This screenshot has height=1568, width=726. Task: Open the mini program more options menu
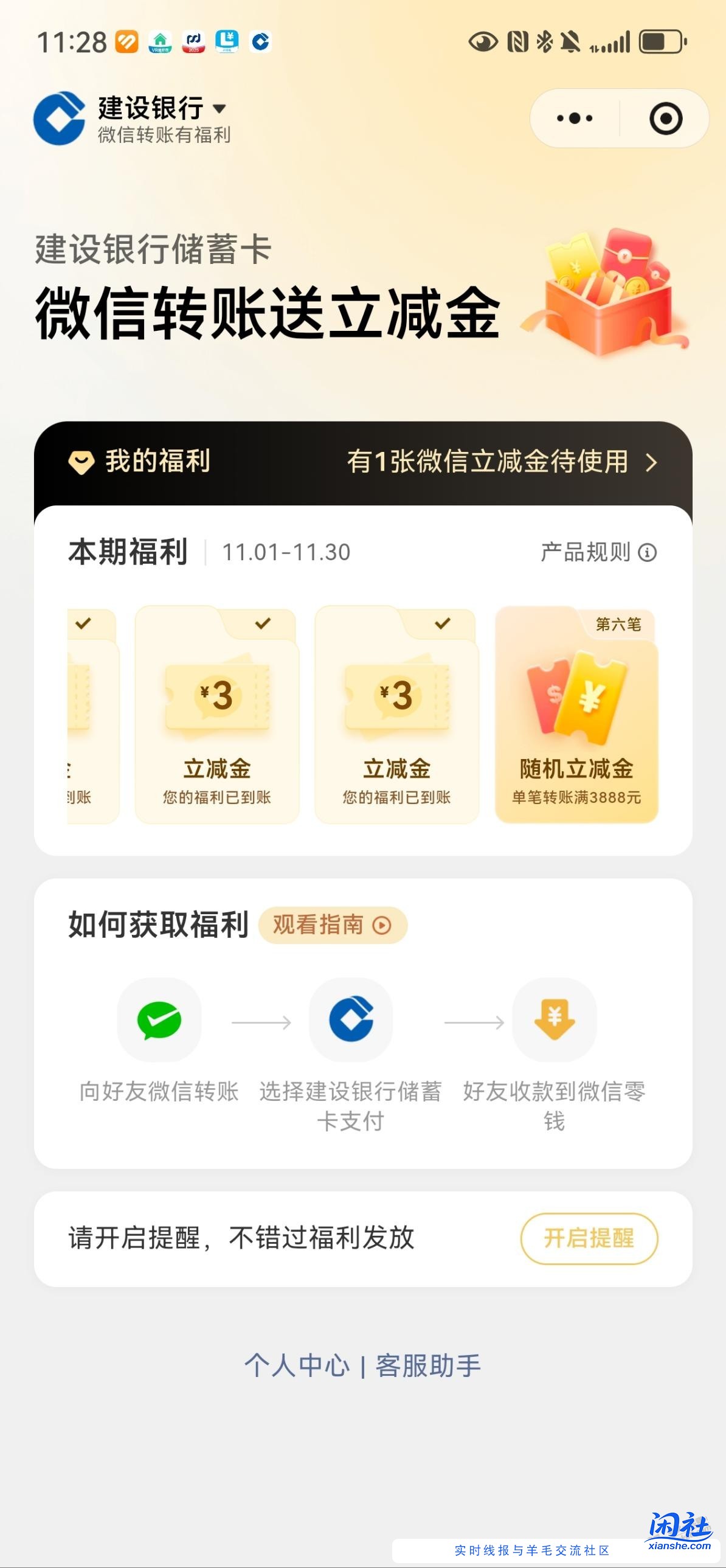(575, 118)
